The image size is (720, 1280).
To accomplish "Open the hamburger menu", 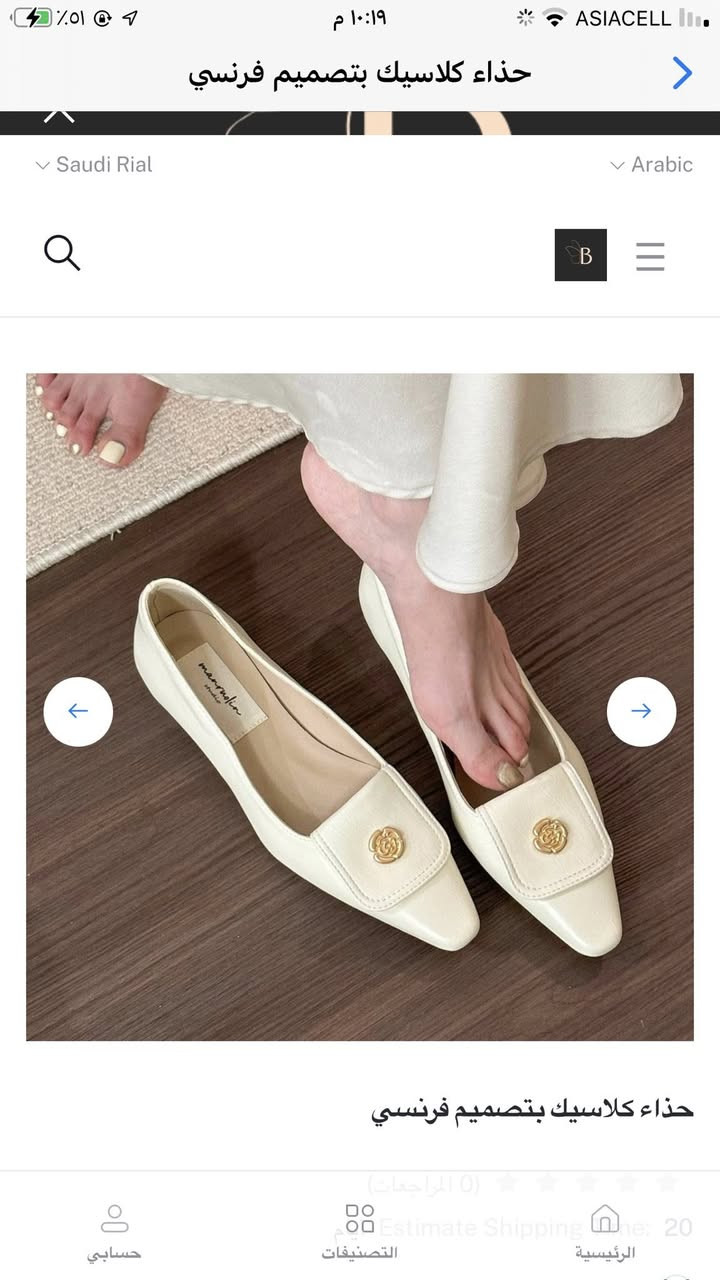I will click(650, 257).
